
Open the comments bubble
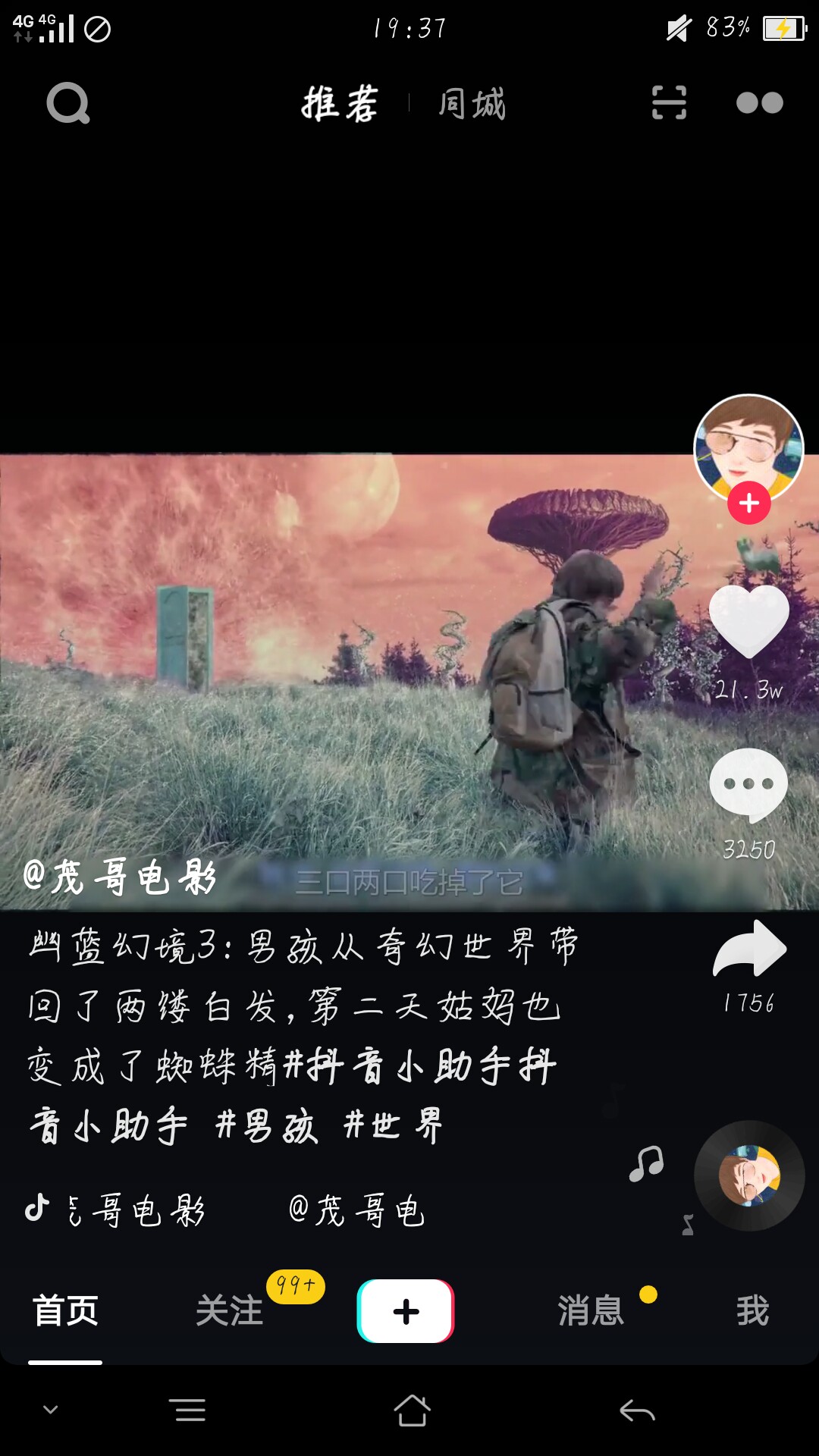[748, 785]
